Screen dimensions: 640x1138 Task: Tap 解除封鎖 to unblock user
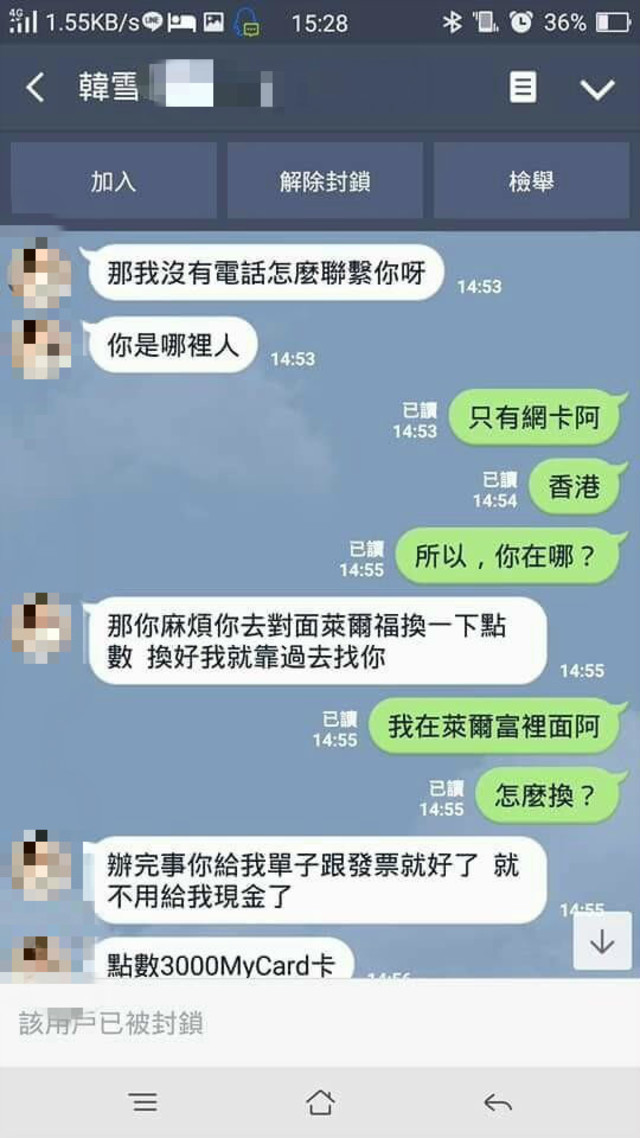[x=325, y=181]
